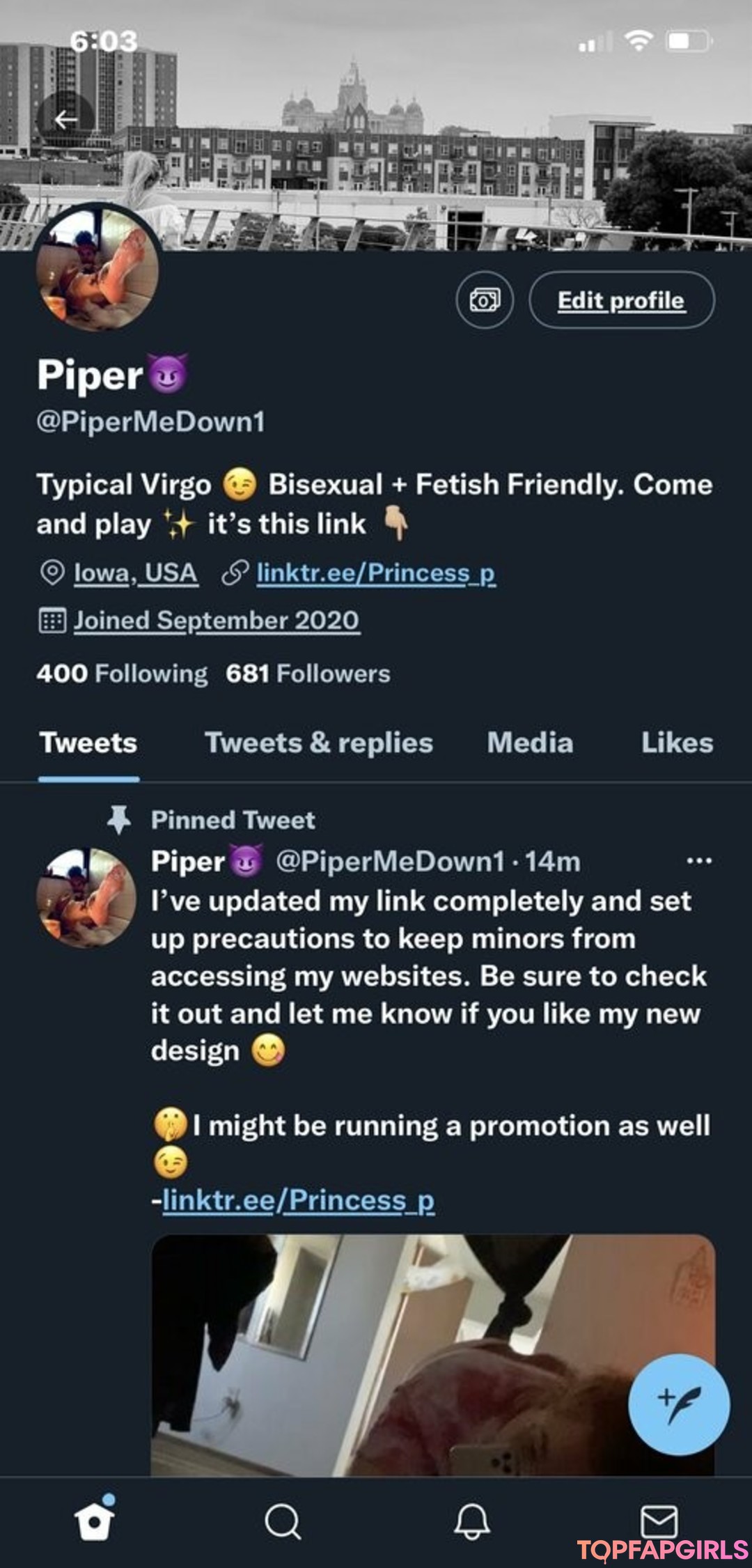
Task: Open the Search tab
Action: click(x=283, y=1521)
